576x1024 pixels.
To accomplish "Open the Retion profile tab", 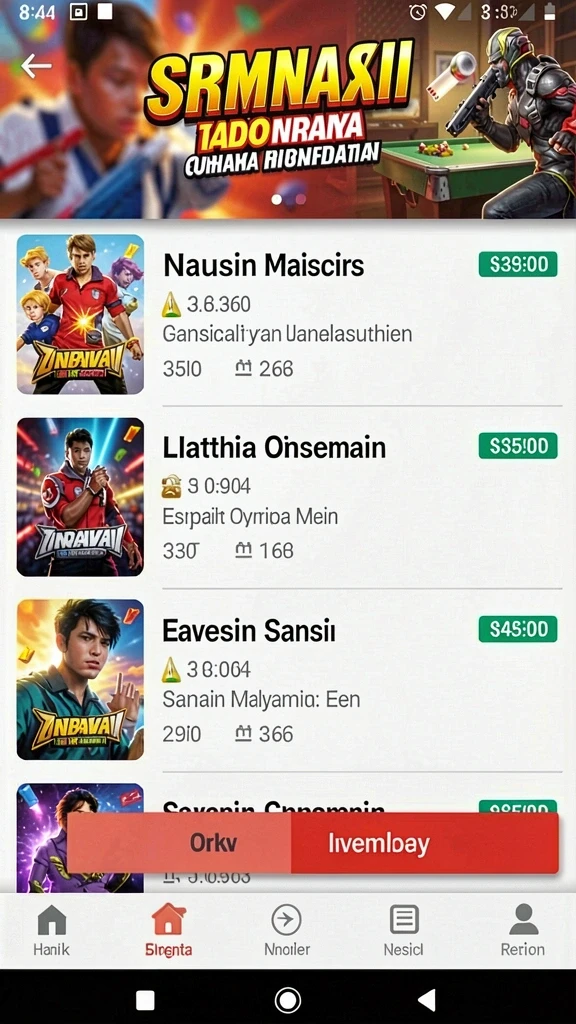I will [x=522, y=931].
